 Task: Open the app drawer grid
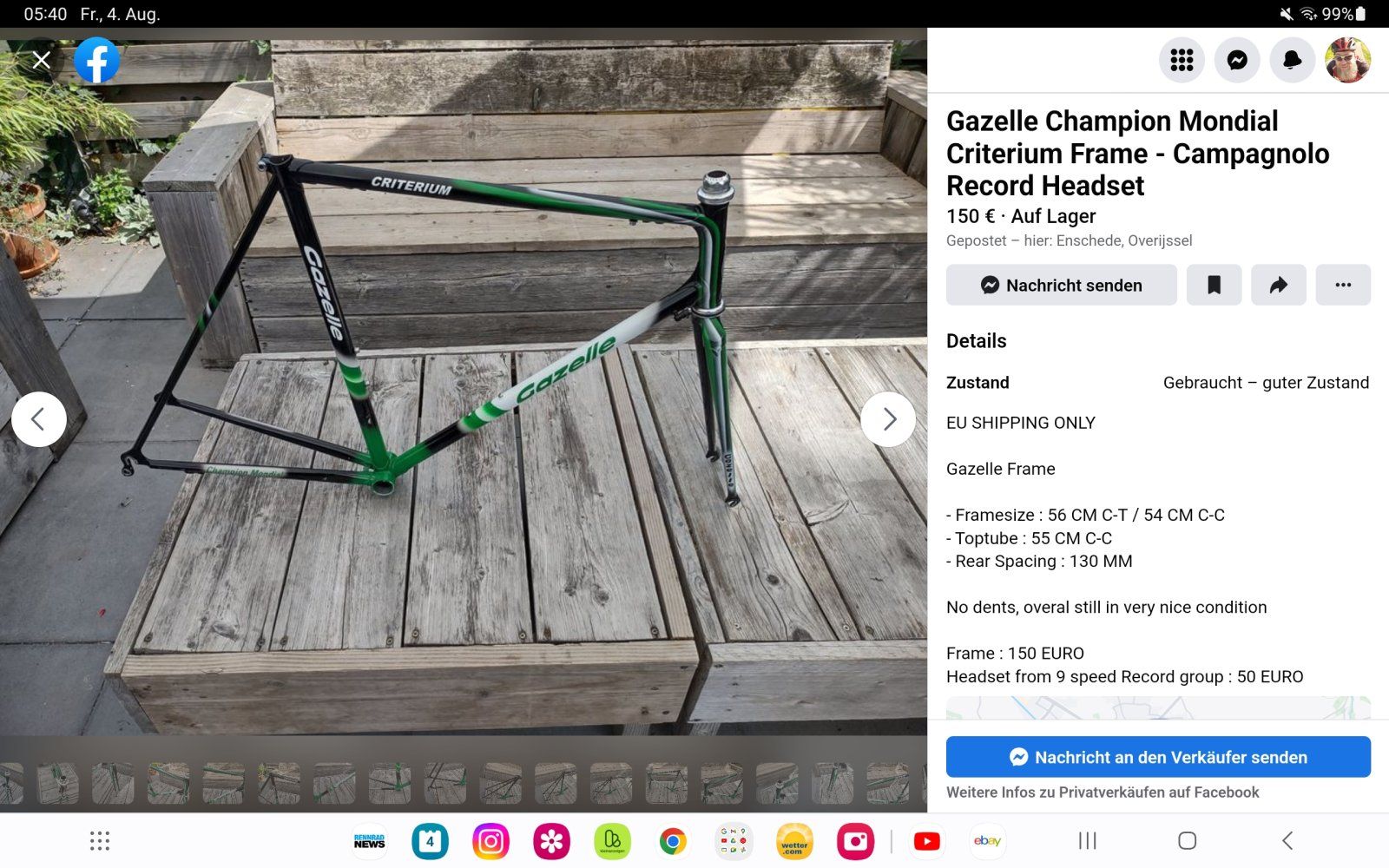pos(100,840)
